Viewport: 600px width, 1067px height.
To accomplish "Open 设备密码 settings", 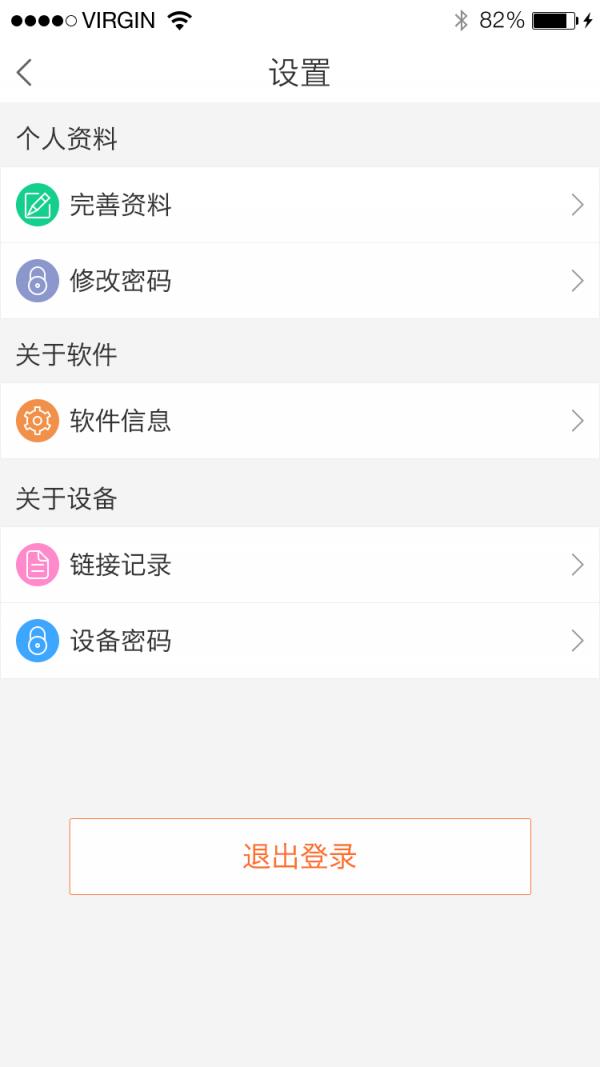I will (300, 640).
